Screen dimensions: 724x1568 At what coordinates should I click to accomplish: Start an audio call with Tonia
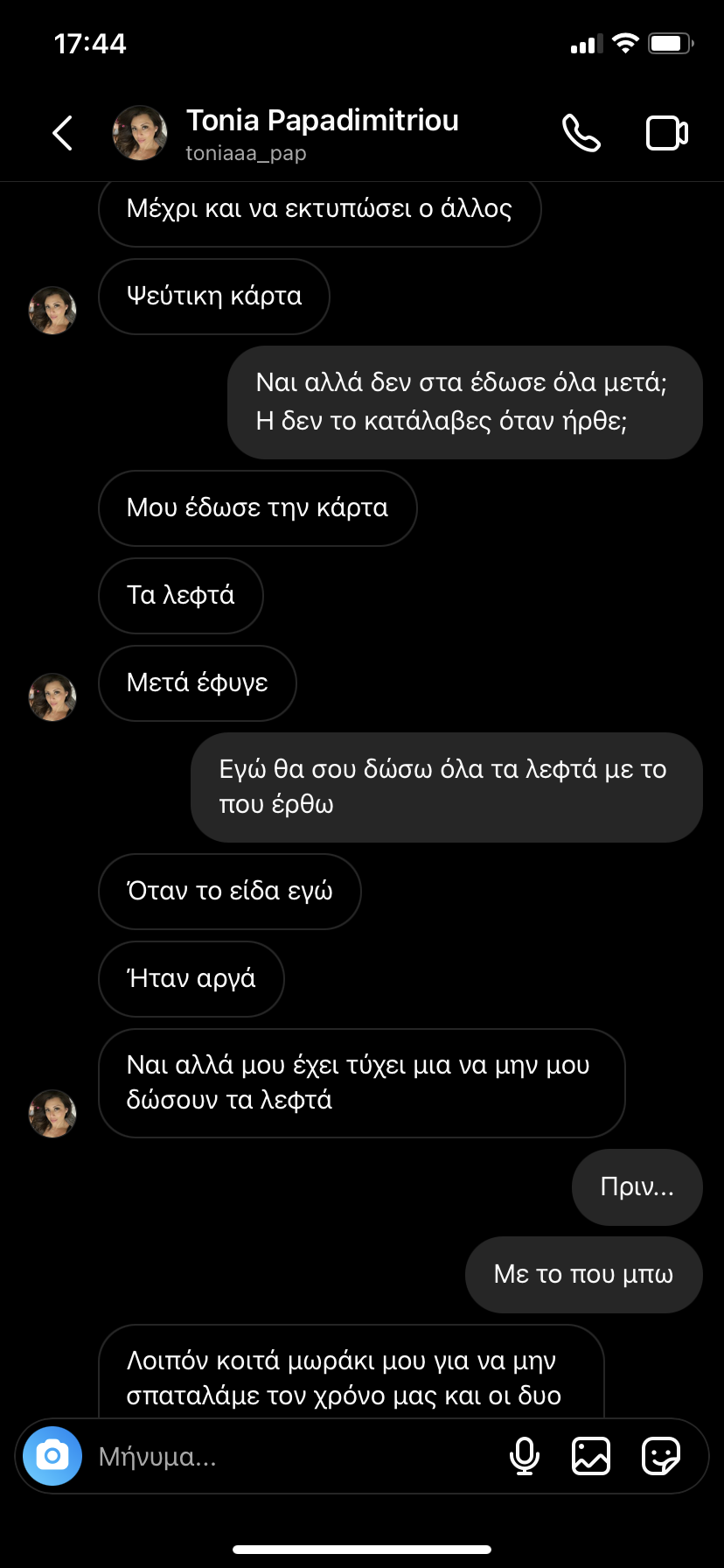[581, 134]
